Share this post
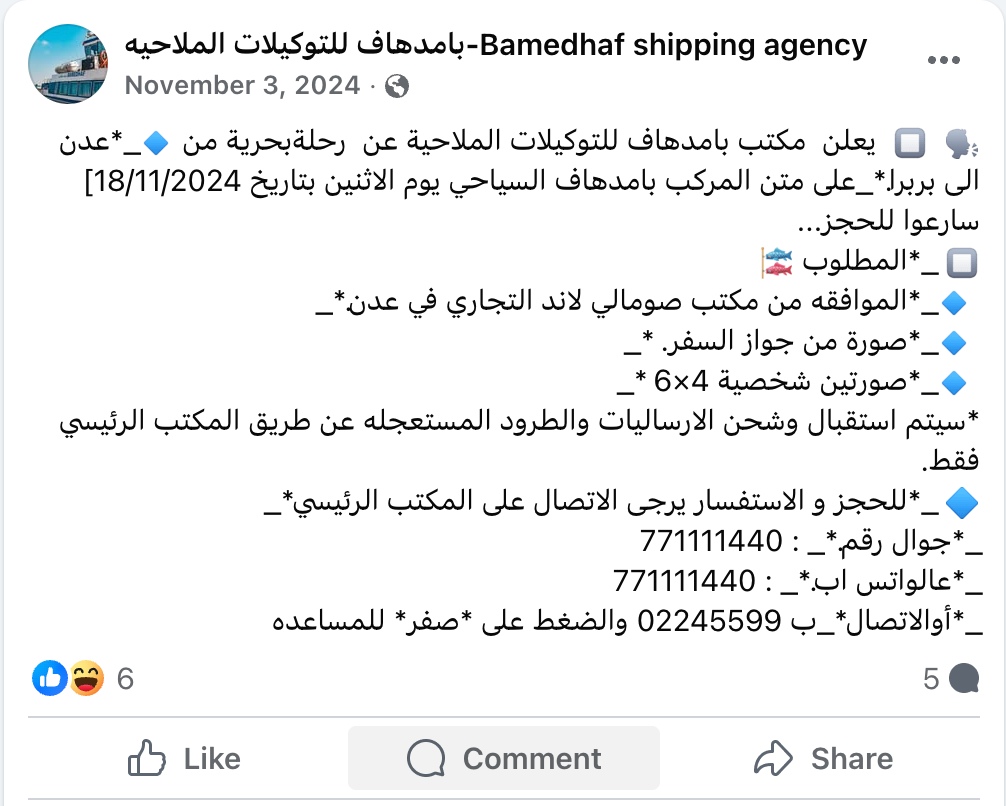Viewport: 1006px width, 806px height. pyautogui.click(x=823, y=758)
